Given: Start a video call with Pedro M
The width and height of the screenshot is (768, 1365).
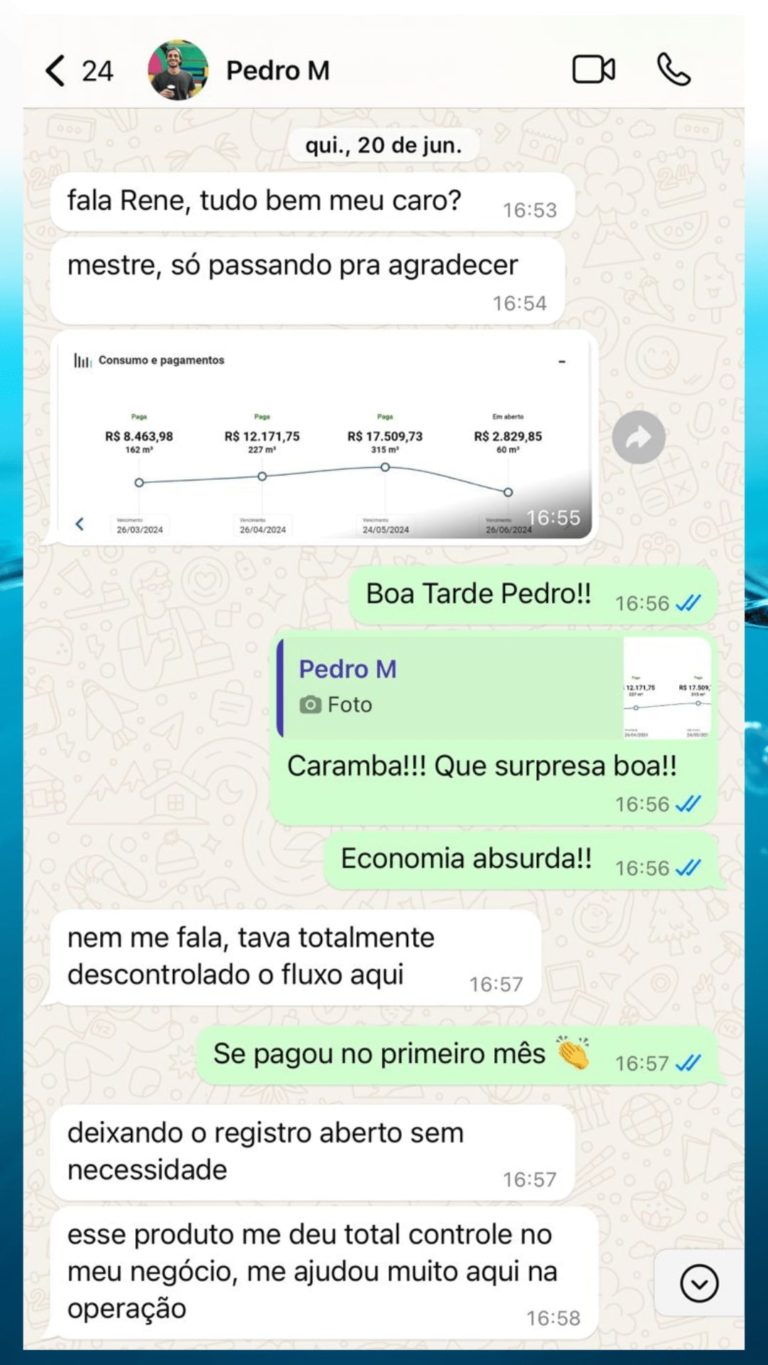Looking at the screenshot, I should [x=594, y=68].
